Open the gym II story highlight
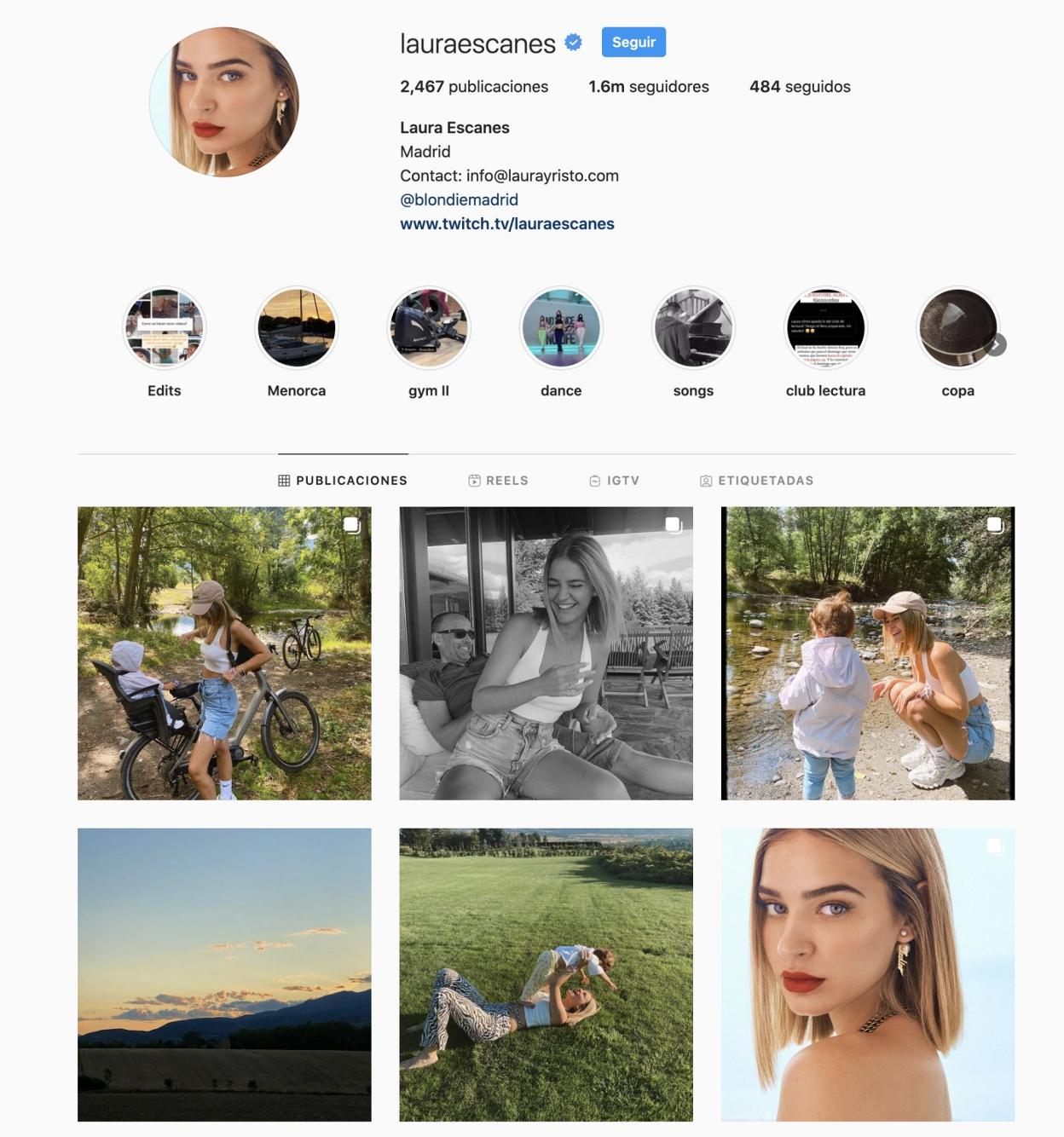1064x1137 pixels. (429, 328)
